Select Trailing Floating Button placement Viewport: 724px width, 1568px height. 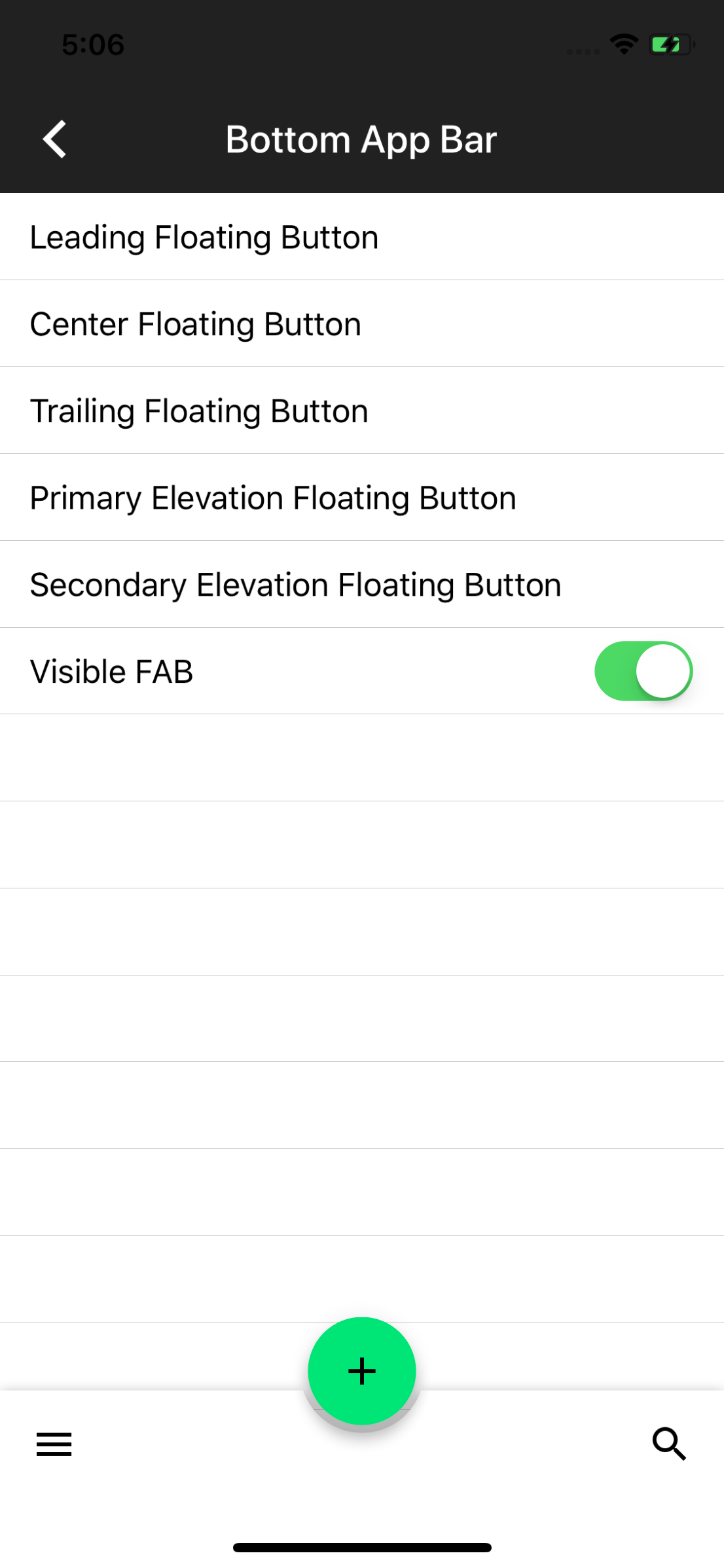[x=198, y=410]
